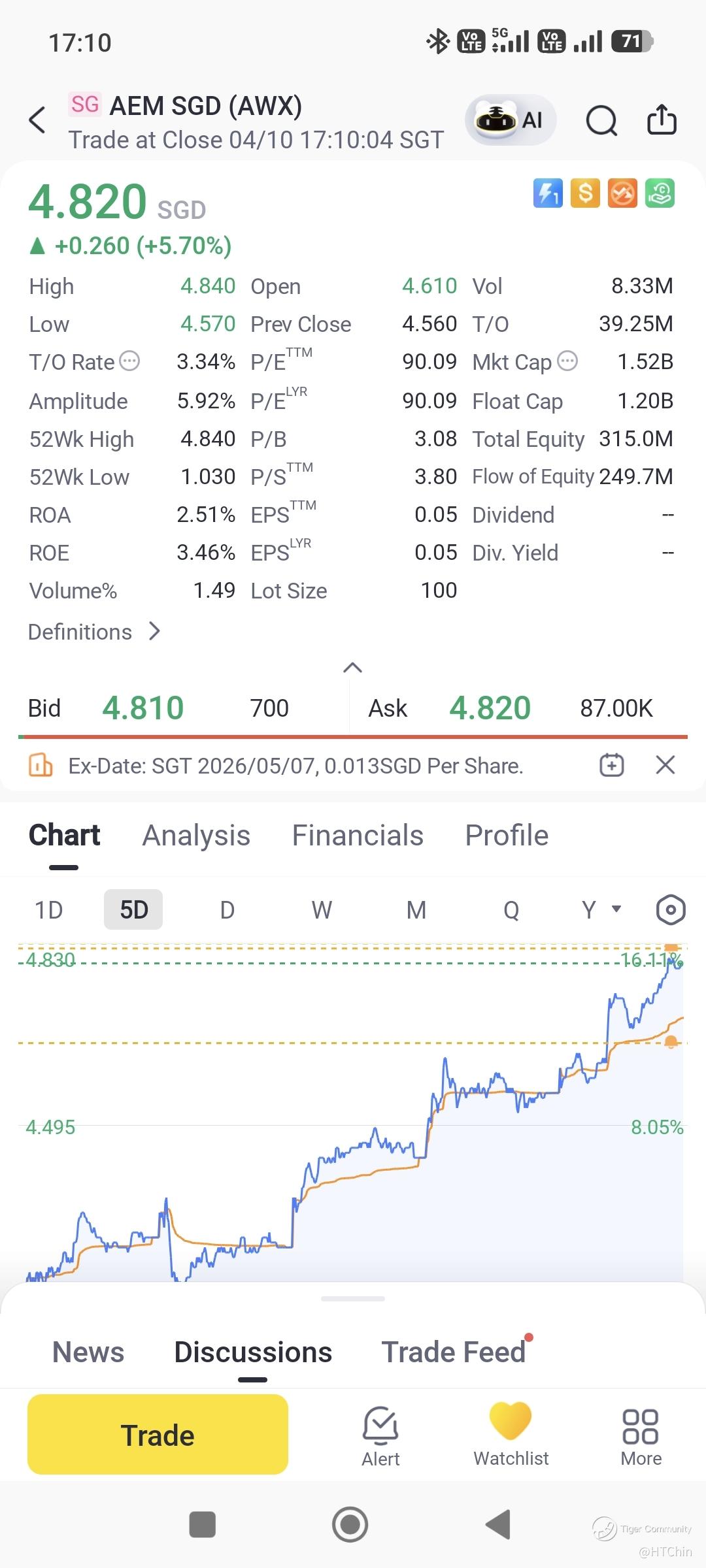Collapse the stock details panel

pyautogui.click(x=352, y=668)
